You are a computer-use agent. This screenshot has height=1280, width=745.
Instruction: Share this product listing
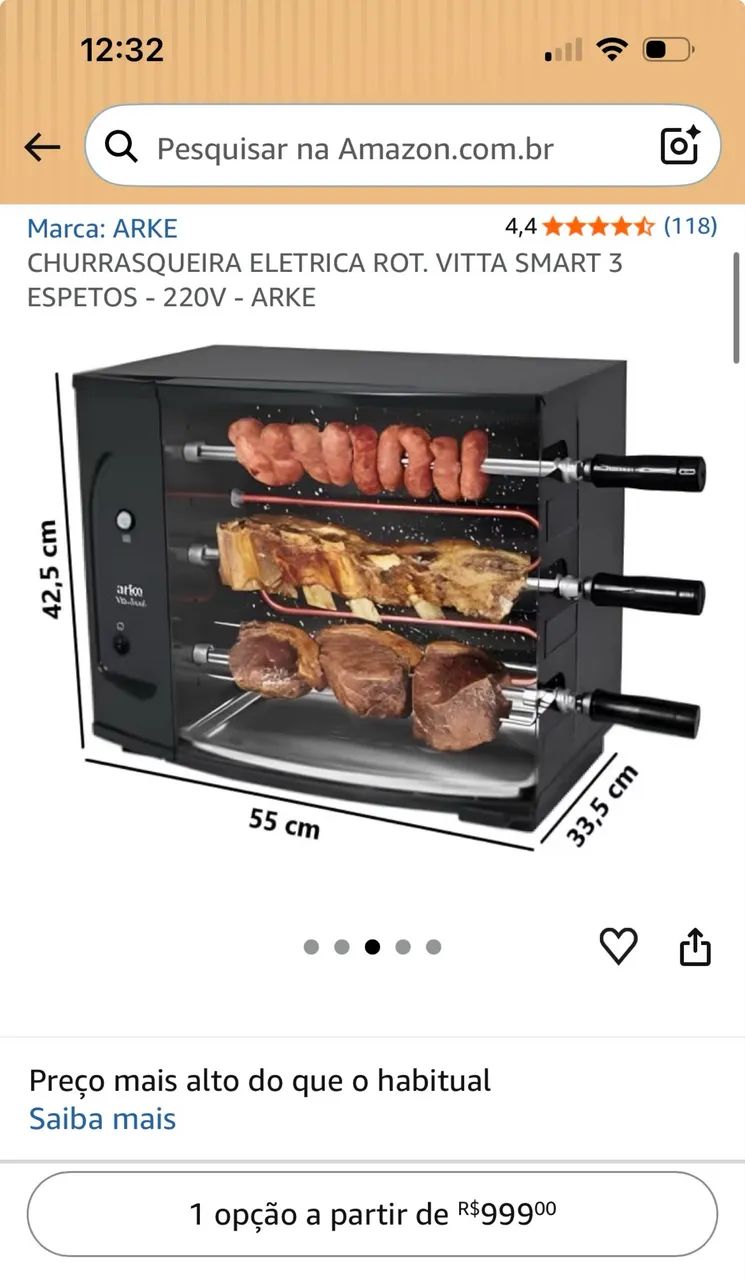(695, 946)
